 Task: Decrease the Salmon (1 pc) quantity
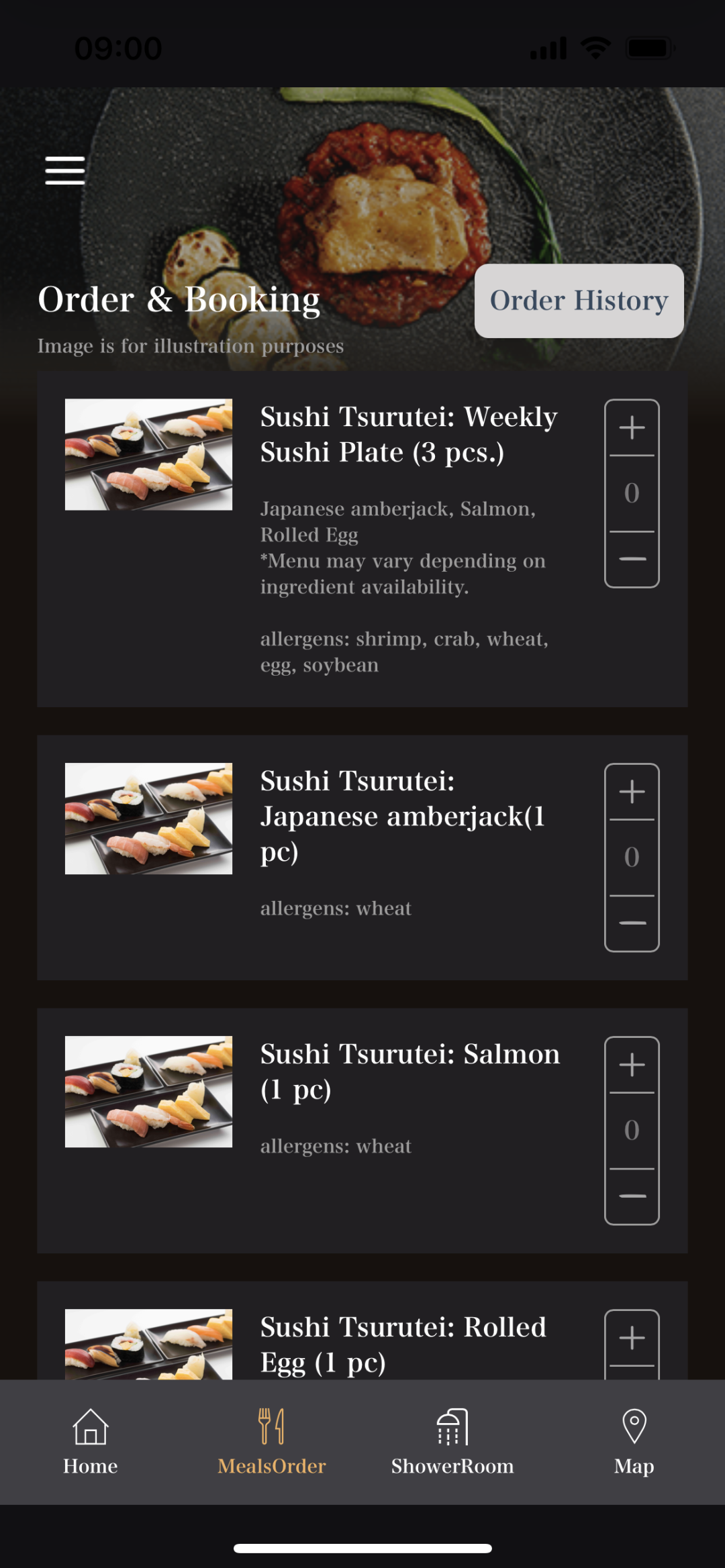pyautogui.click(x=632, y=1196)
